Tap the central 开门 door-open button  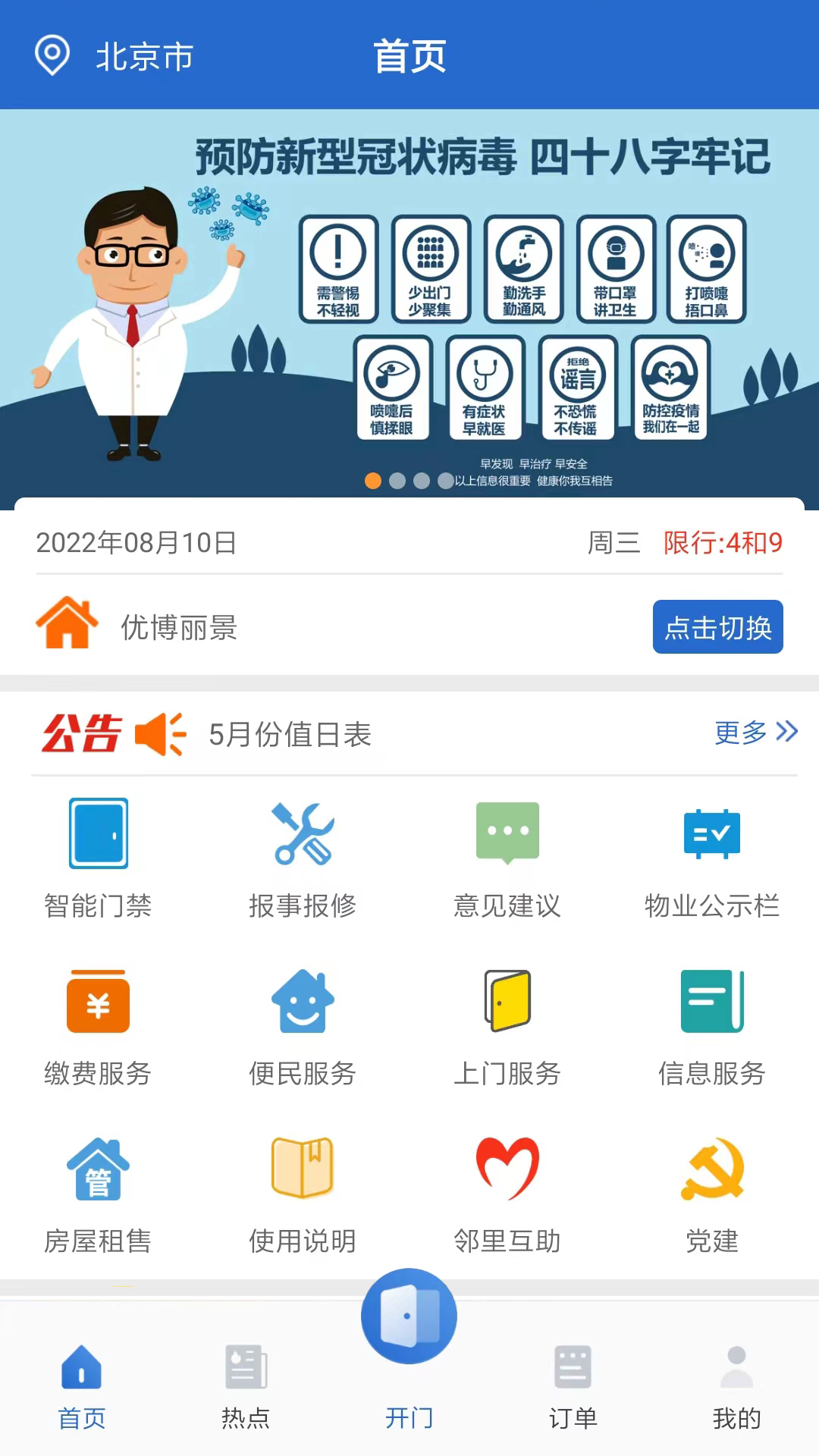click(409, 1316)
